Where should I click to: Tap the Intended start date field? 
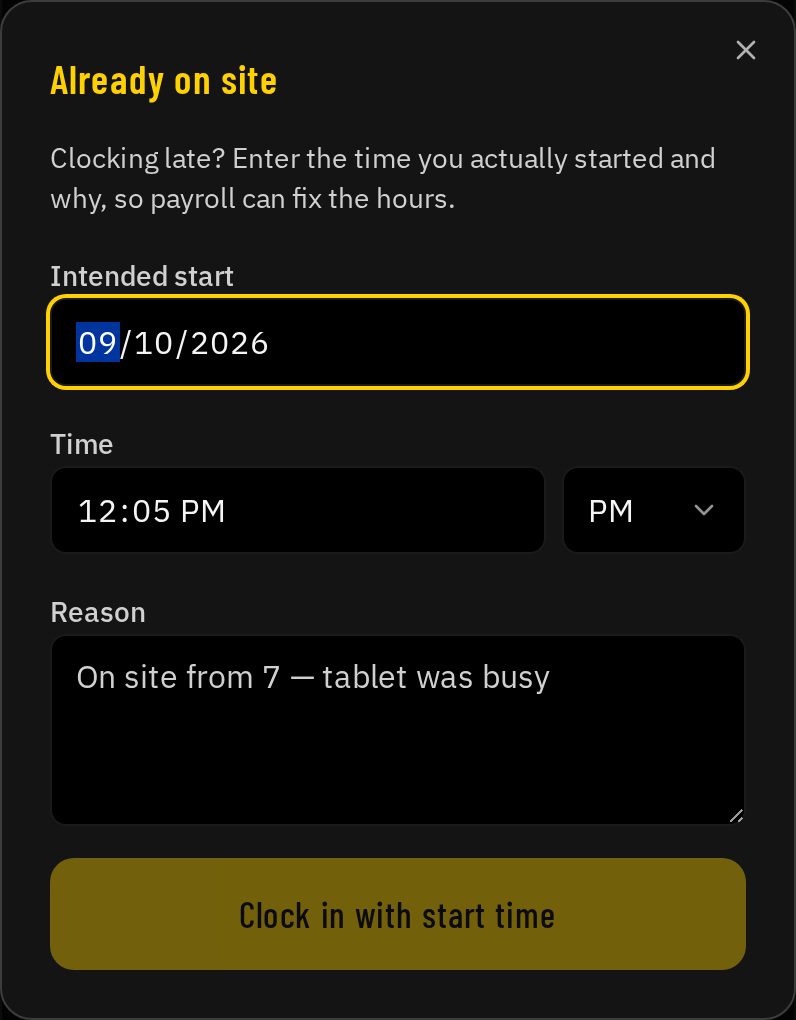pyautogui.click(x=398, y=343)
